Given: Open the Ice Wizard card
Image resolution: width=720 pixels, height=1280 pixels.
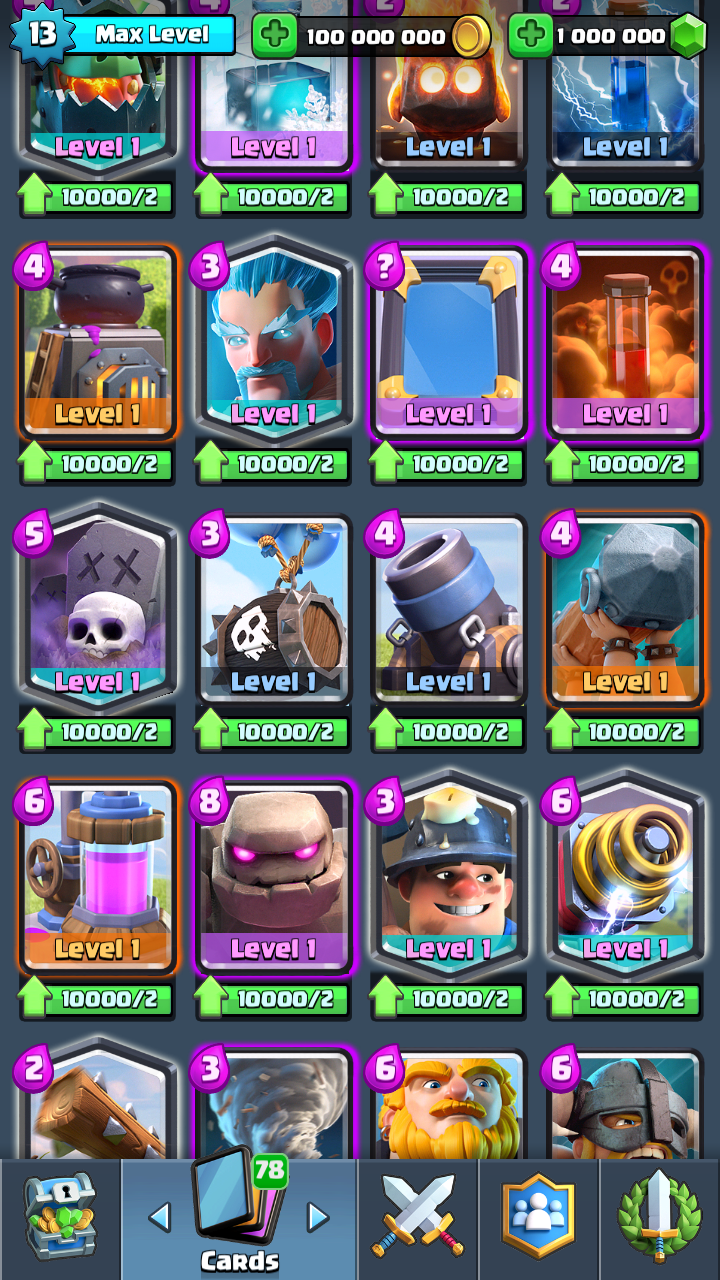Looking at the screenshot, I should click(273, 339).
